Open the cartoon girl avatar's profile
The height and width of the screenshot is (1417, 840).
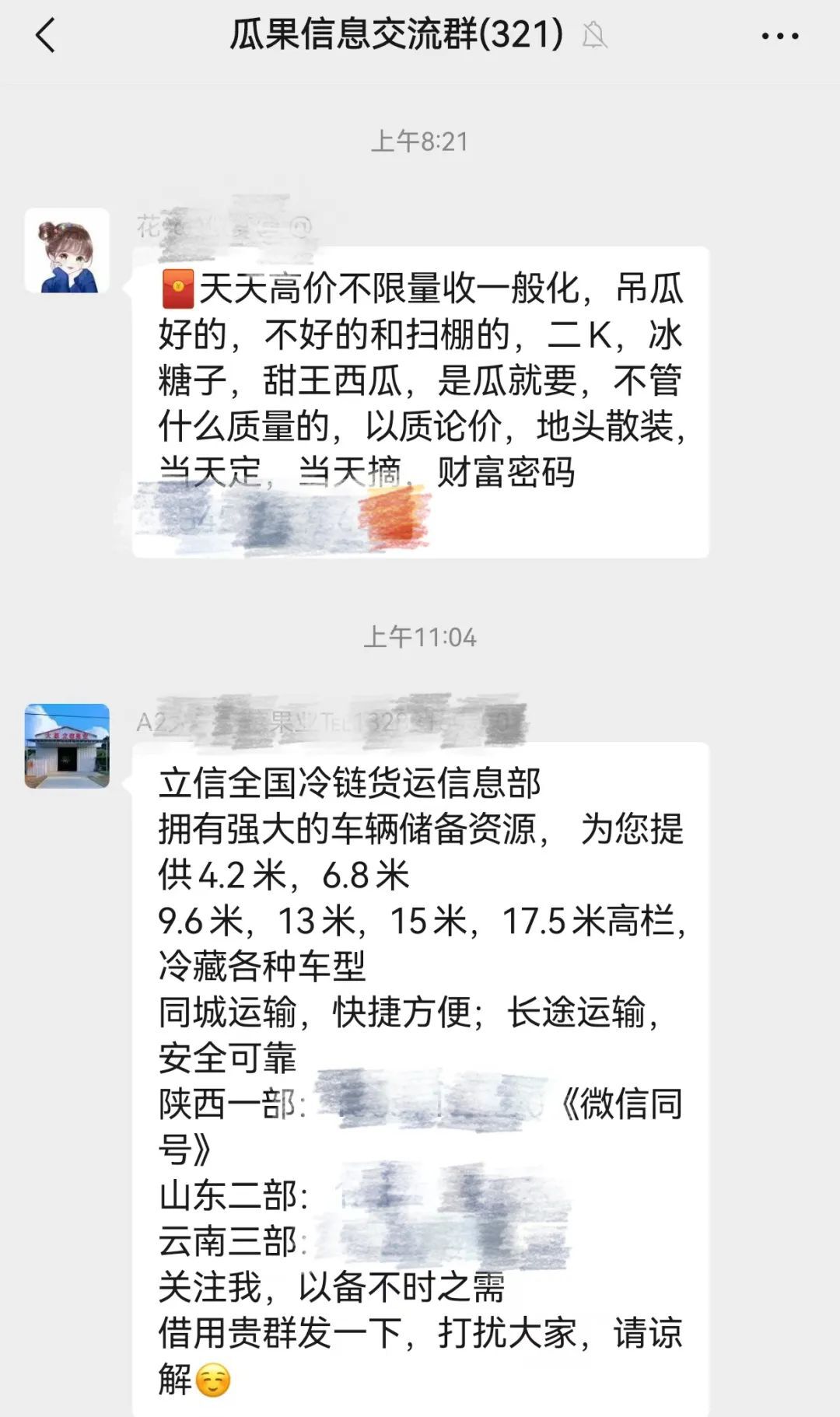click(67, 250)
